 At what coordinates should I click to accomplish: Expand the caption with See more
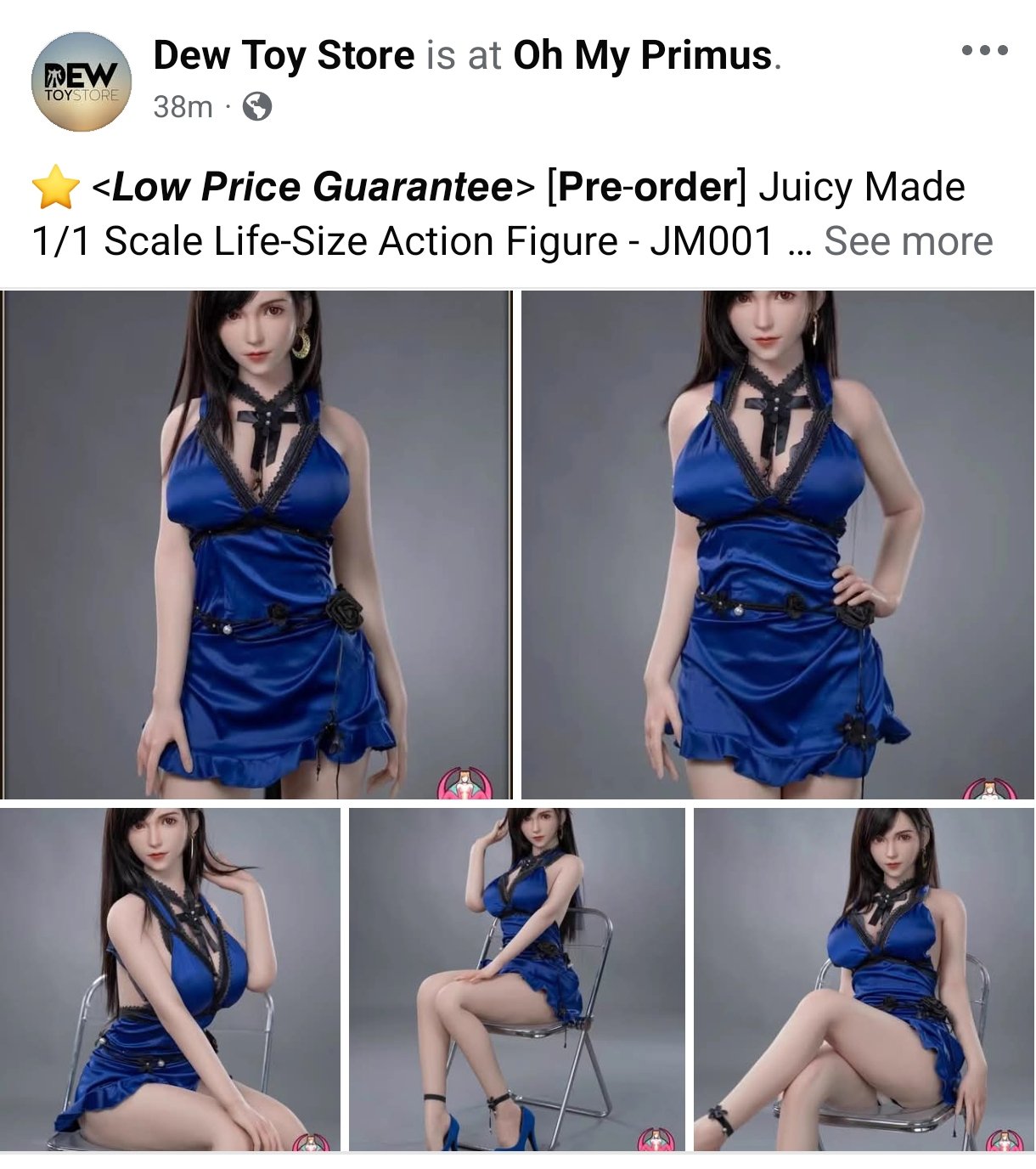(908, 241)
